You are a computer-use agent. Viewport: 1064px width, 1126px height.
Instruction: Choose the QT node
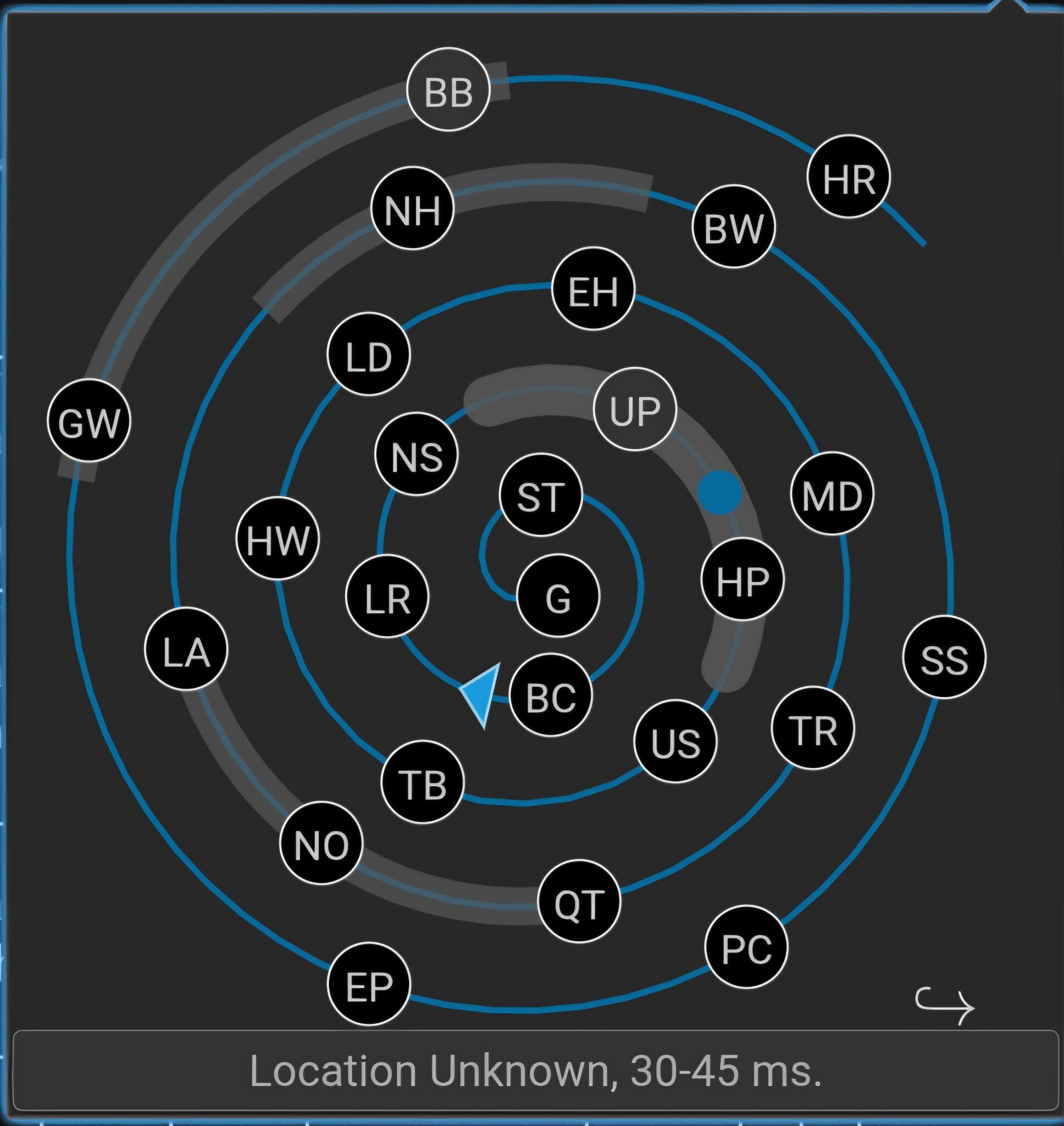(x=579, y=901)
